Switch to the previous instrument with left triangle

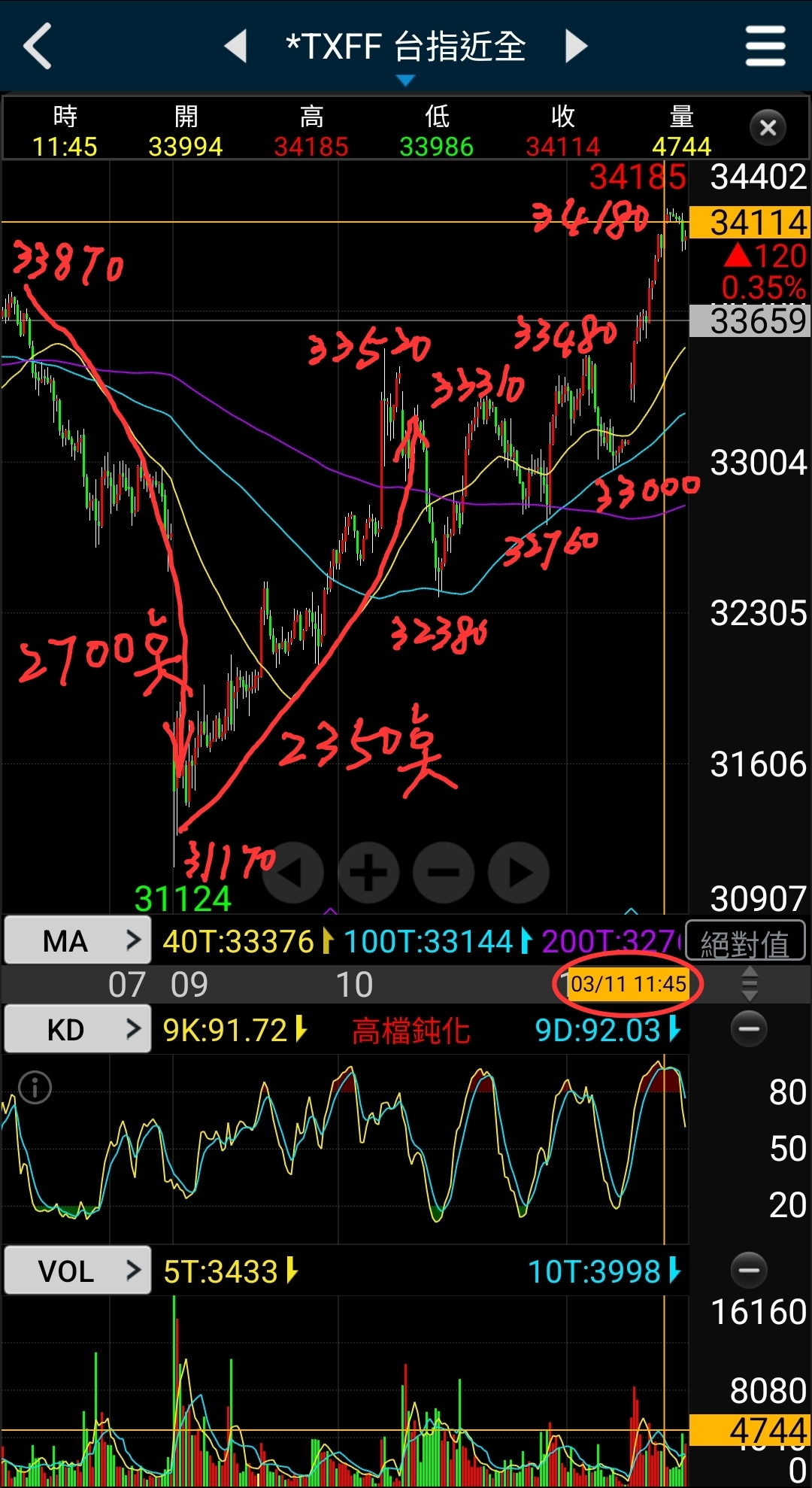click(236, 47)
